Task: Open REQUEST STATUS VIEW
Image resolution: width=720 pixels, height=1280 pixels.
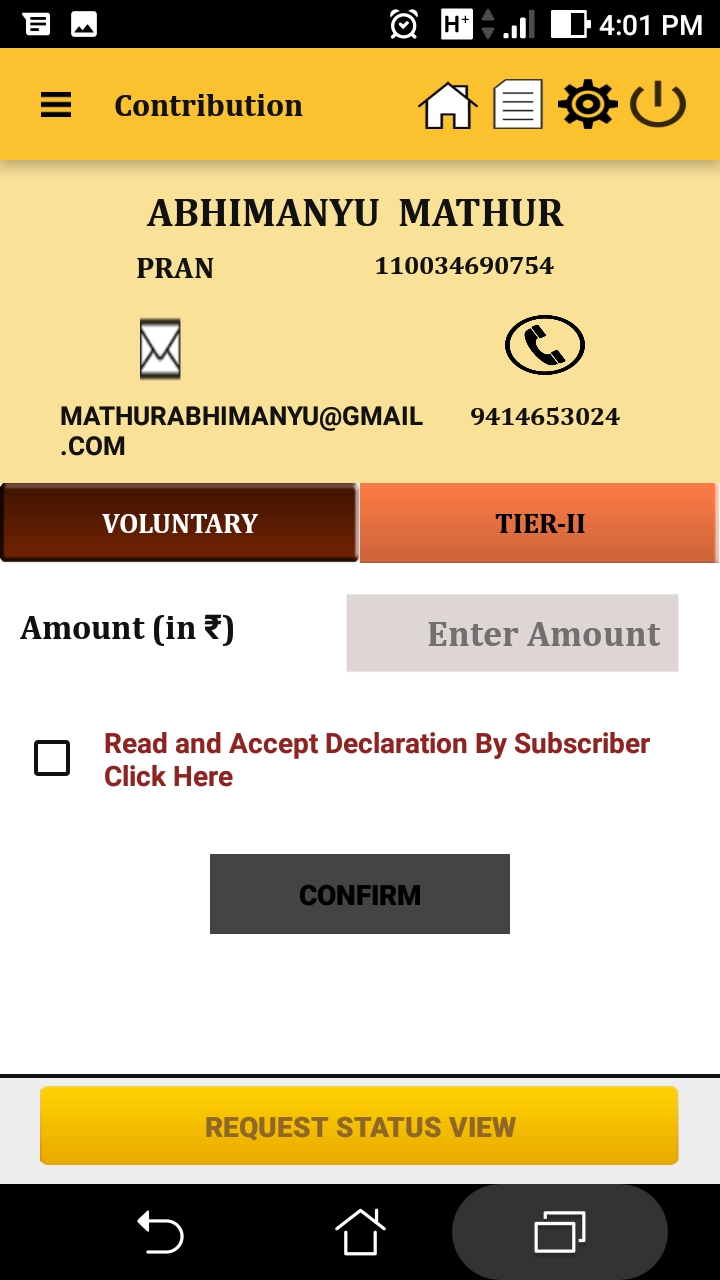Action: [359, 1126]
